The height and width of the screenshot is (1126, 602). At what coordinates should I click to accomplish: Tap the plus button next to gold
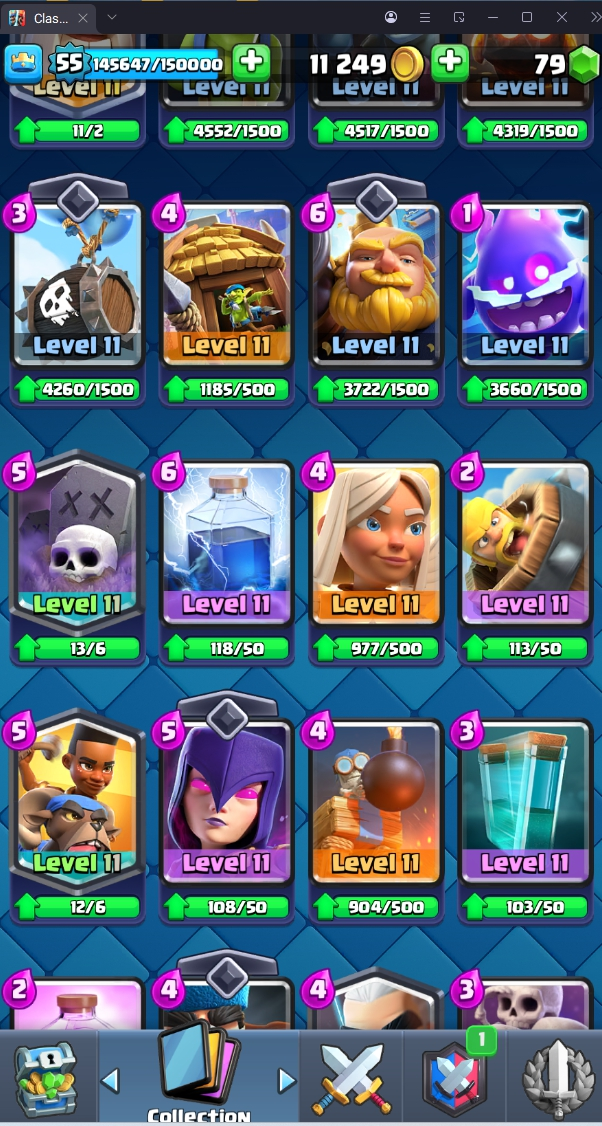tap(450, 63)
